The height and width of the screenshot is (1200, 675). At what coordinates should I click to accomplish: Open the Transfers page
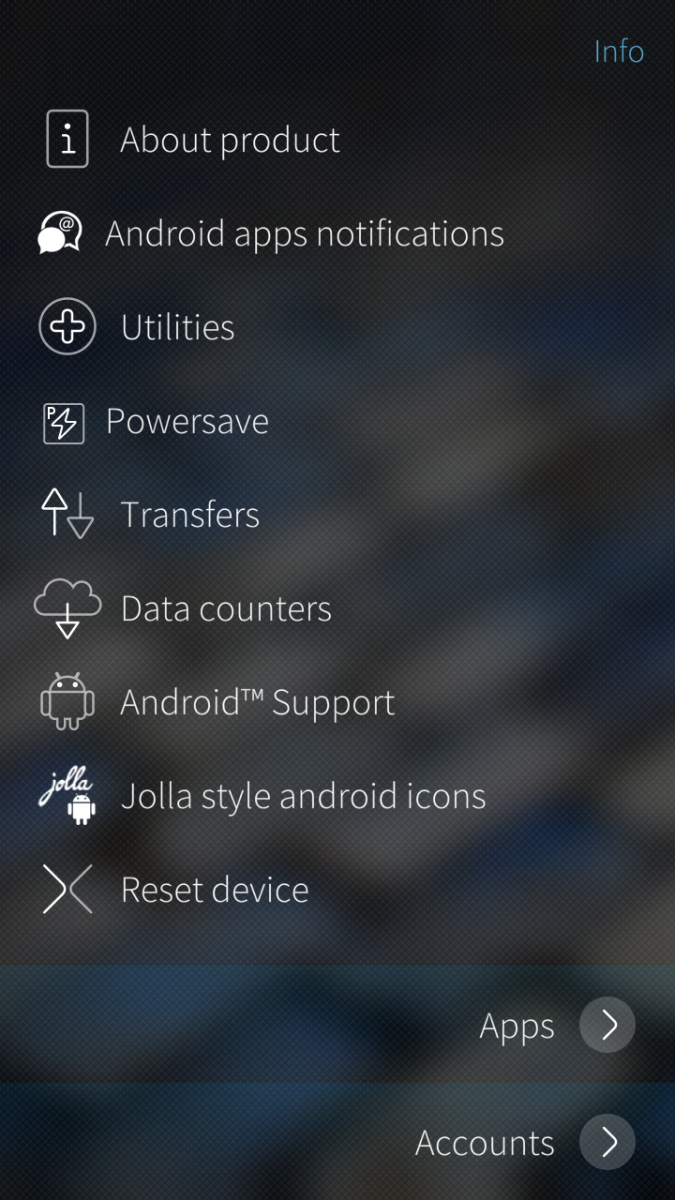click(190, 515)
